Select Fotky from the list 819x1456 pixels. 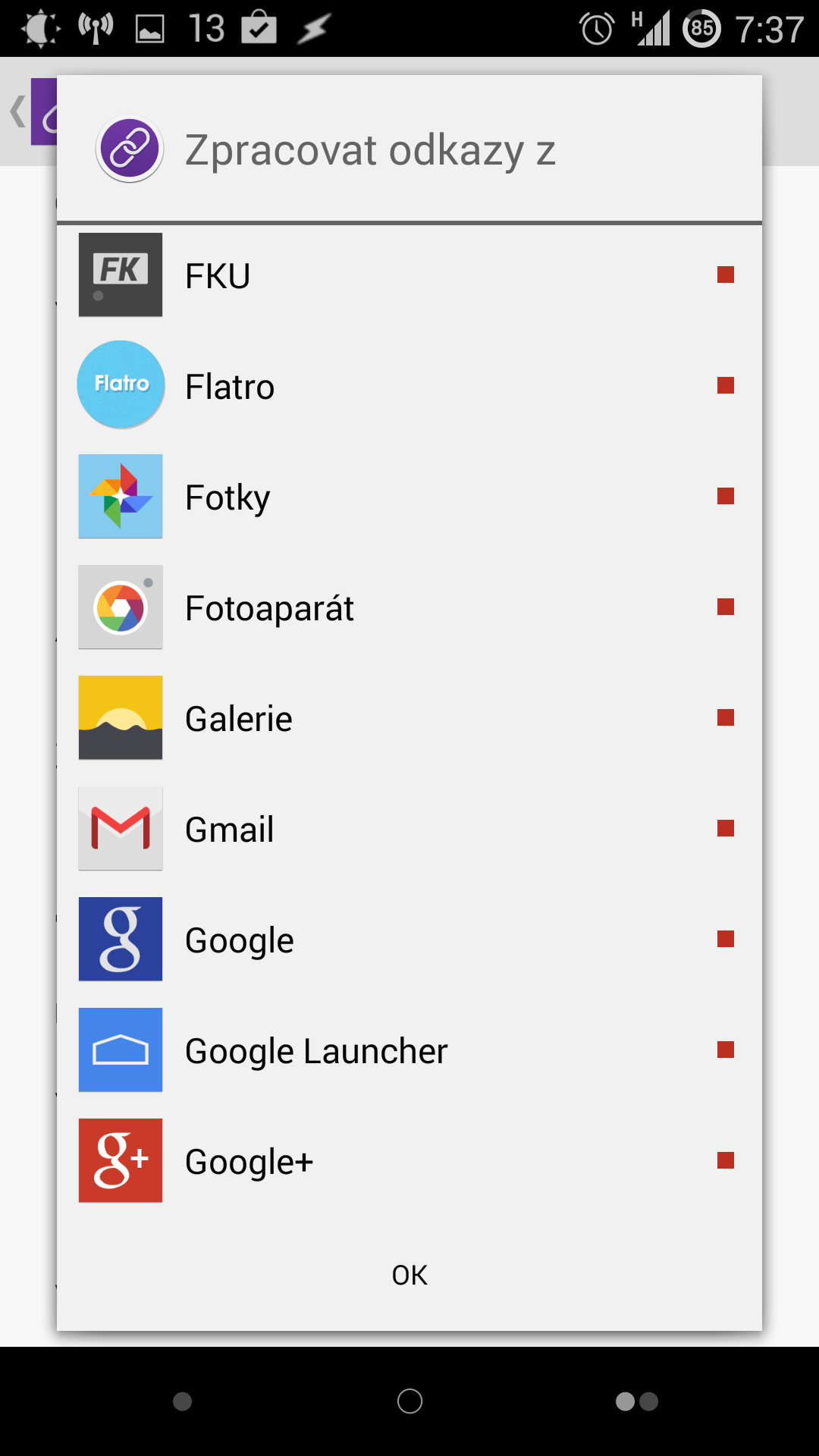(x=409, y=497)
